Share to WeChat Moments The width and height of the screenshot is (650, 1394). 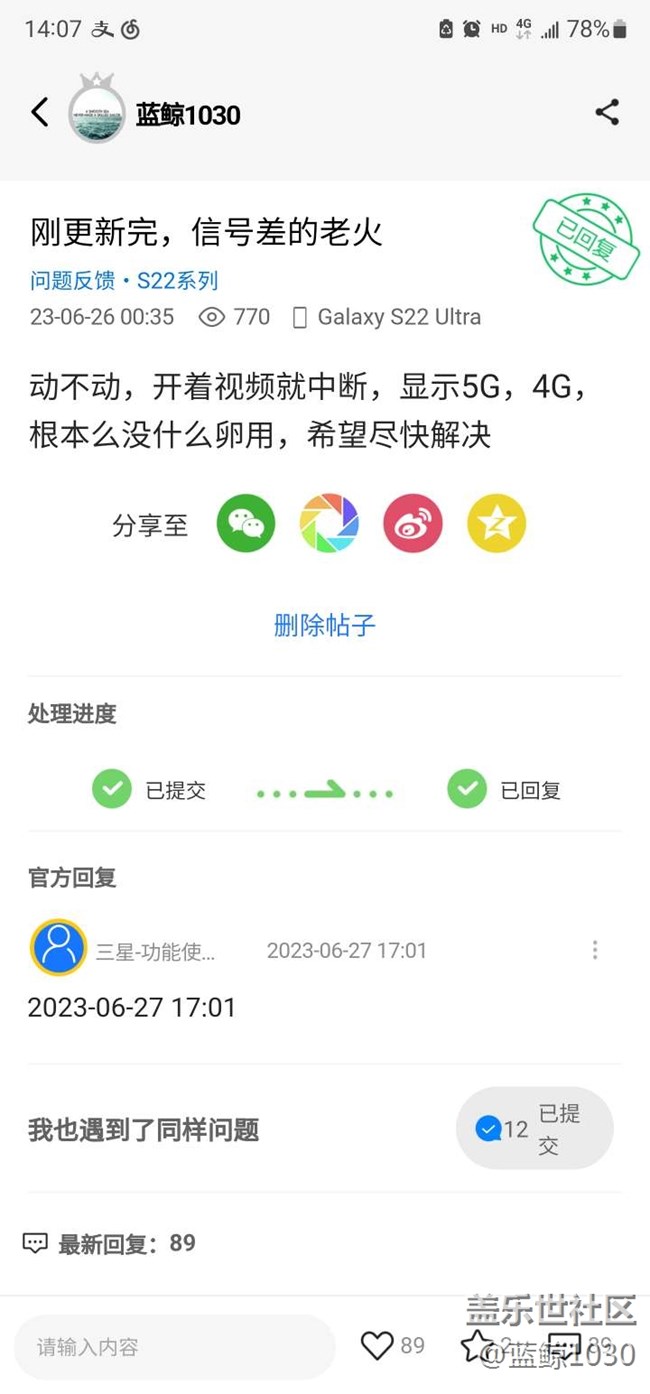329,523
